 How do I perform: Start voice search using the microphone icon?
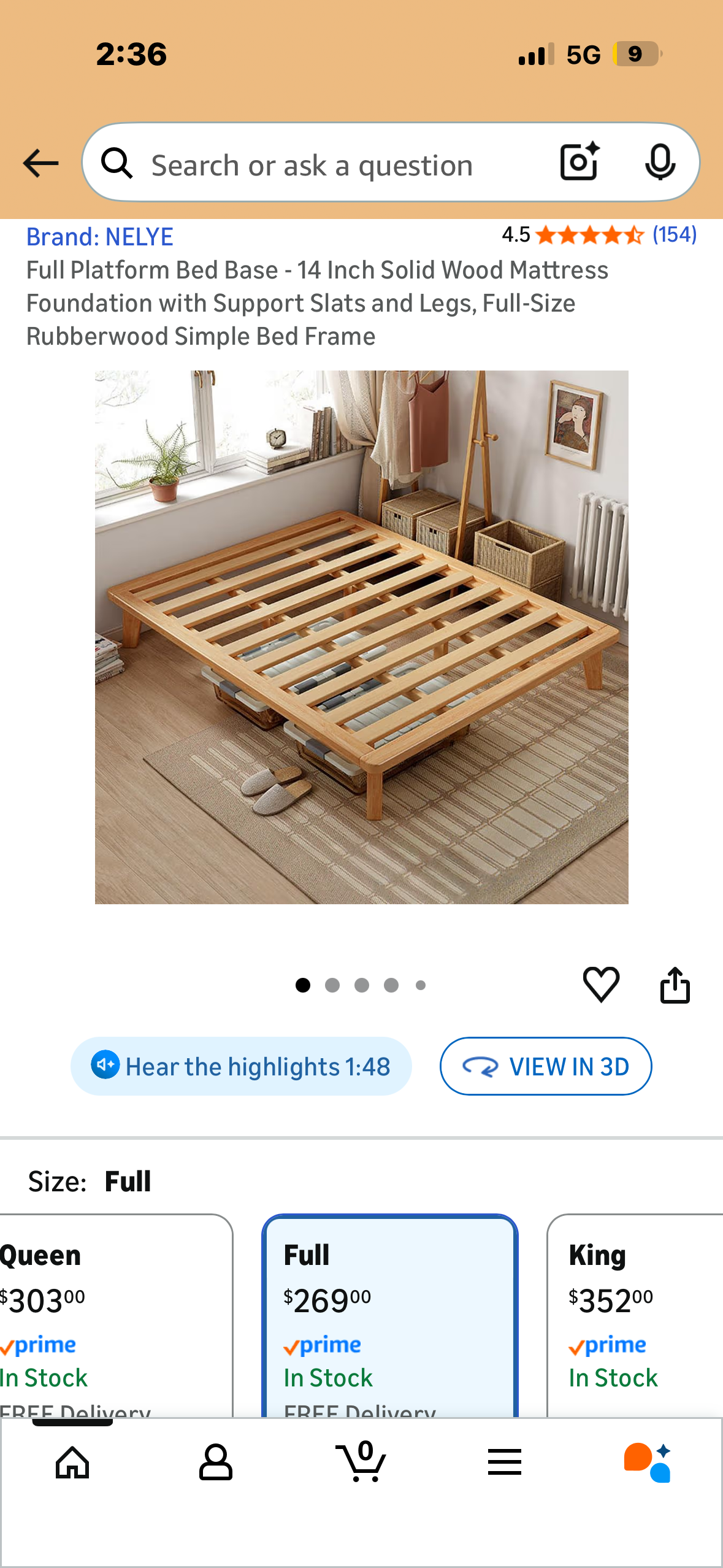[x=659, y=163]
